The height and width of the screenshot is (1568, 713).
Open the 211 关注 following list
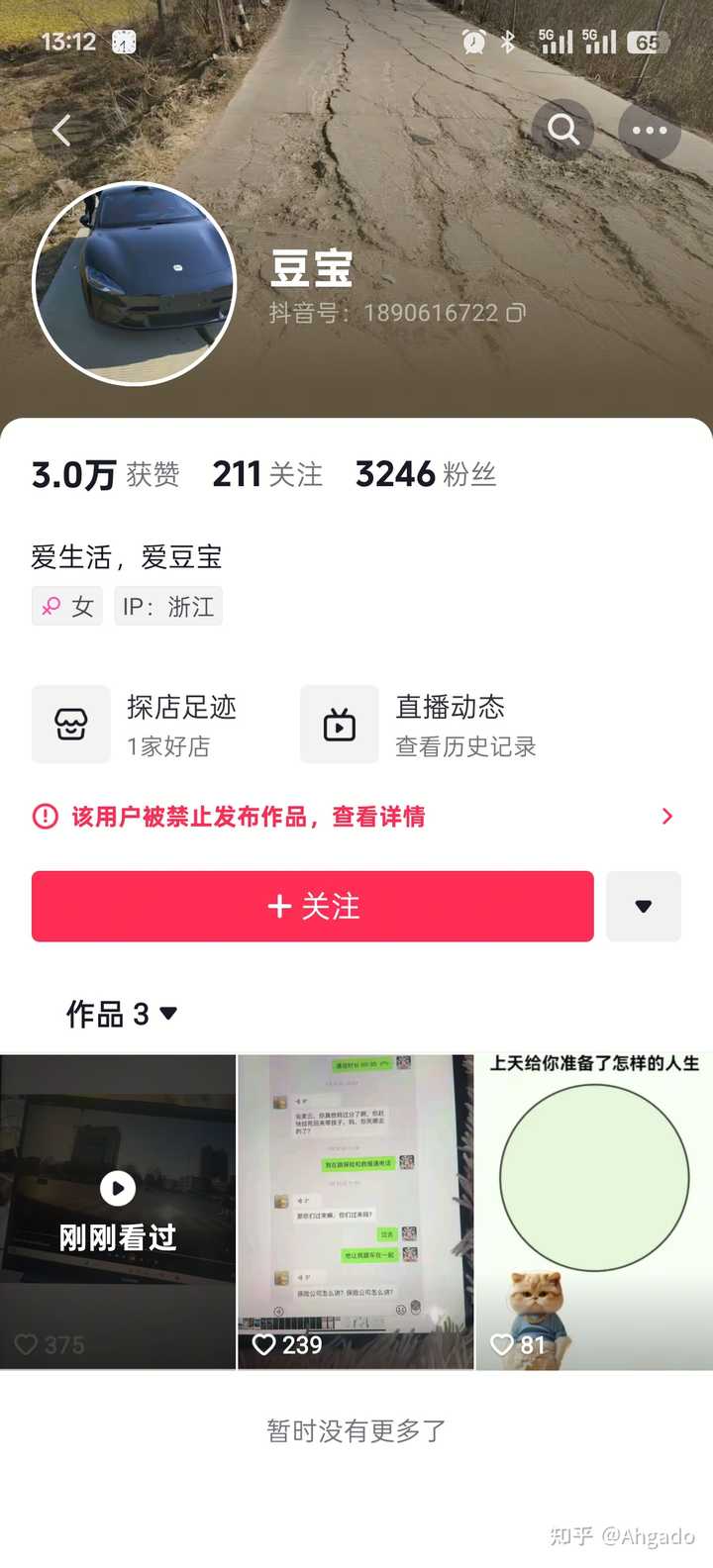tap(267, 475)
